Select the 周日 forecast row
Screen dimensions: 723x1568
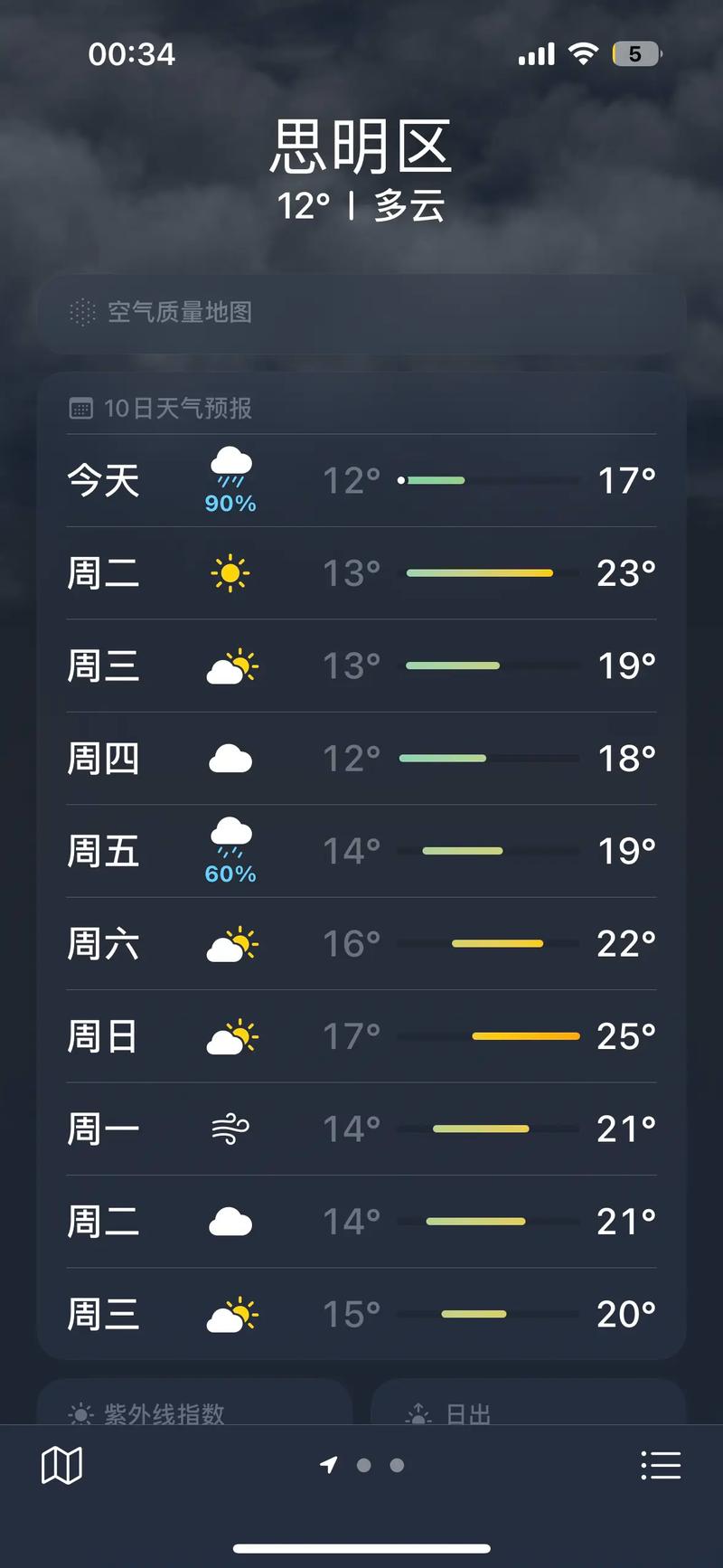pyautogui.click(x=361, y=1036)
